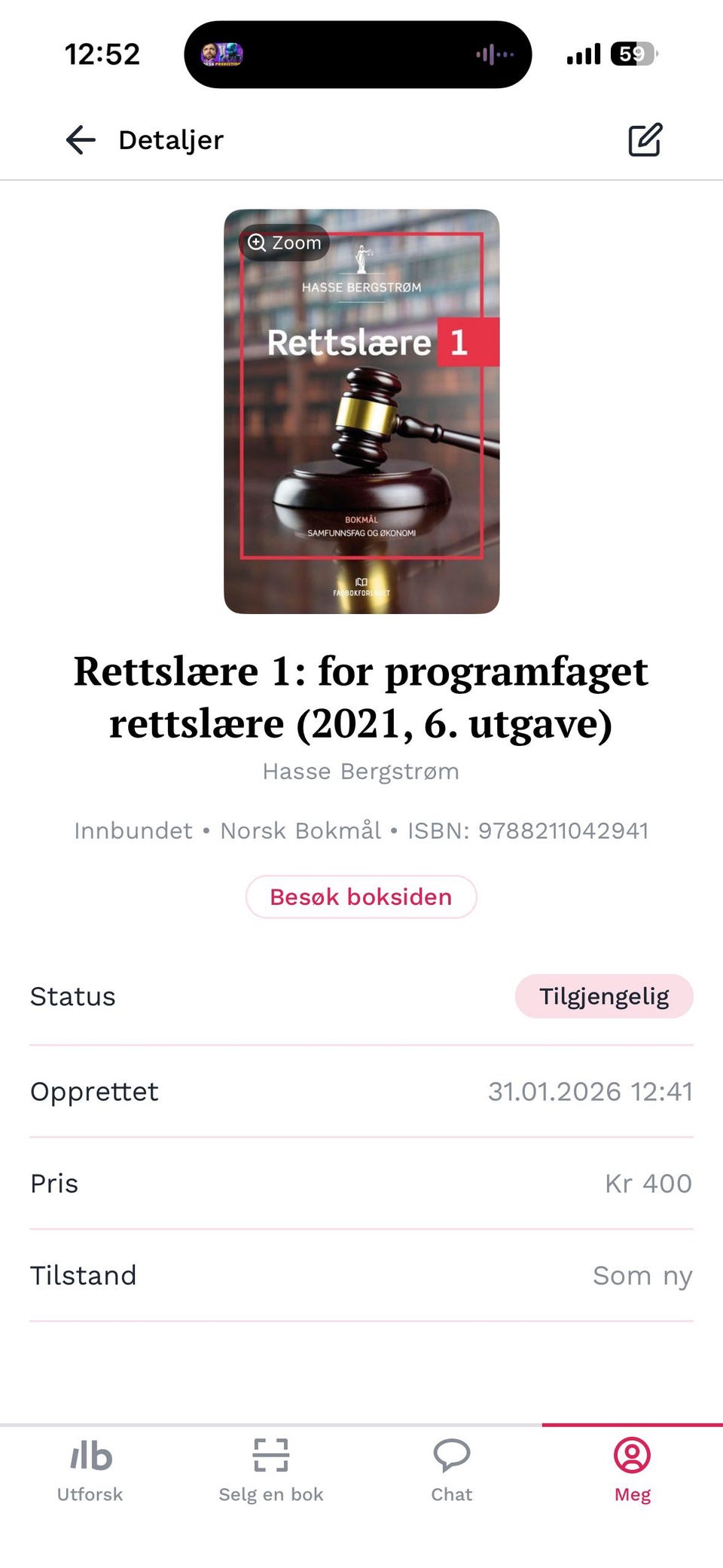723x1568 pixels.
Task: Tap the Tilstand value Som ny
Action: point(643,1275)
